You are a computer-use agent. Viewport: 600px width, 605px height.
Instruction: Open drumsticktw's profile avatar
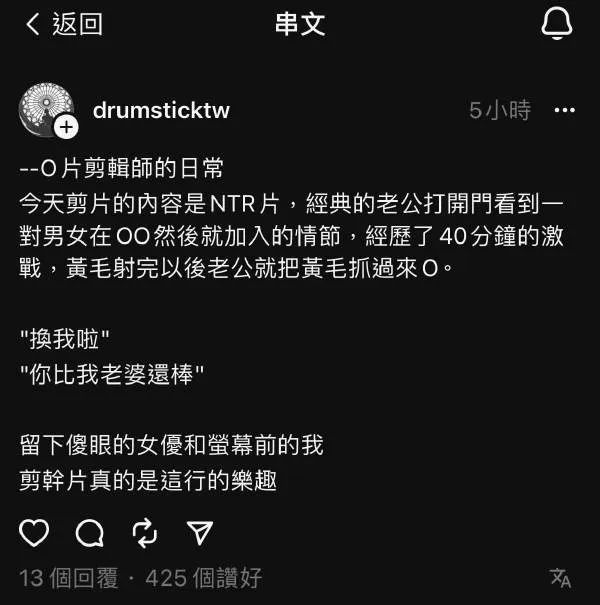point(44,110)
